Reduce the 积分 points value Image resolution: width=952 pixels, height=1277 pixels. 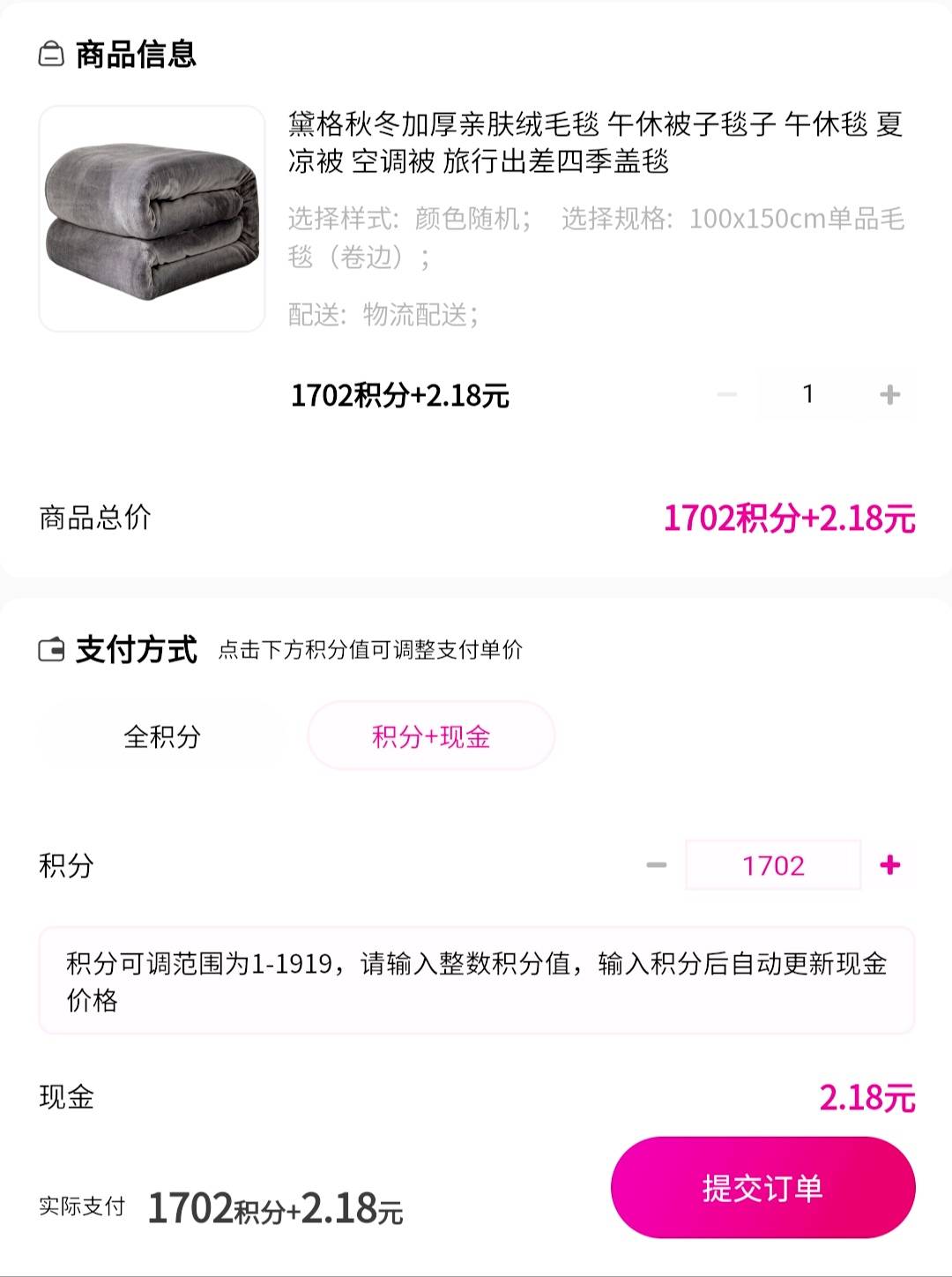click(x=657, y=865)
